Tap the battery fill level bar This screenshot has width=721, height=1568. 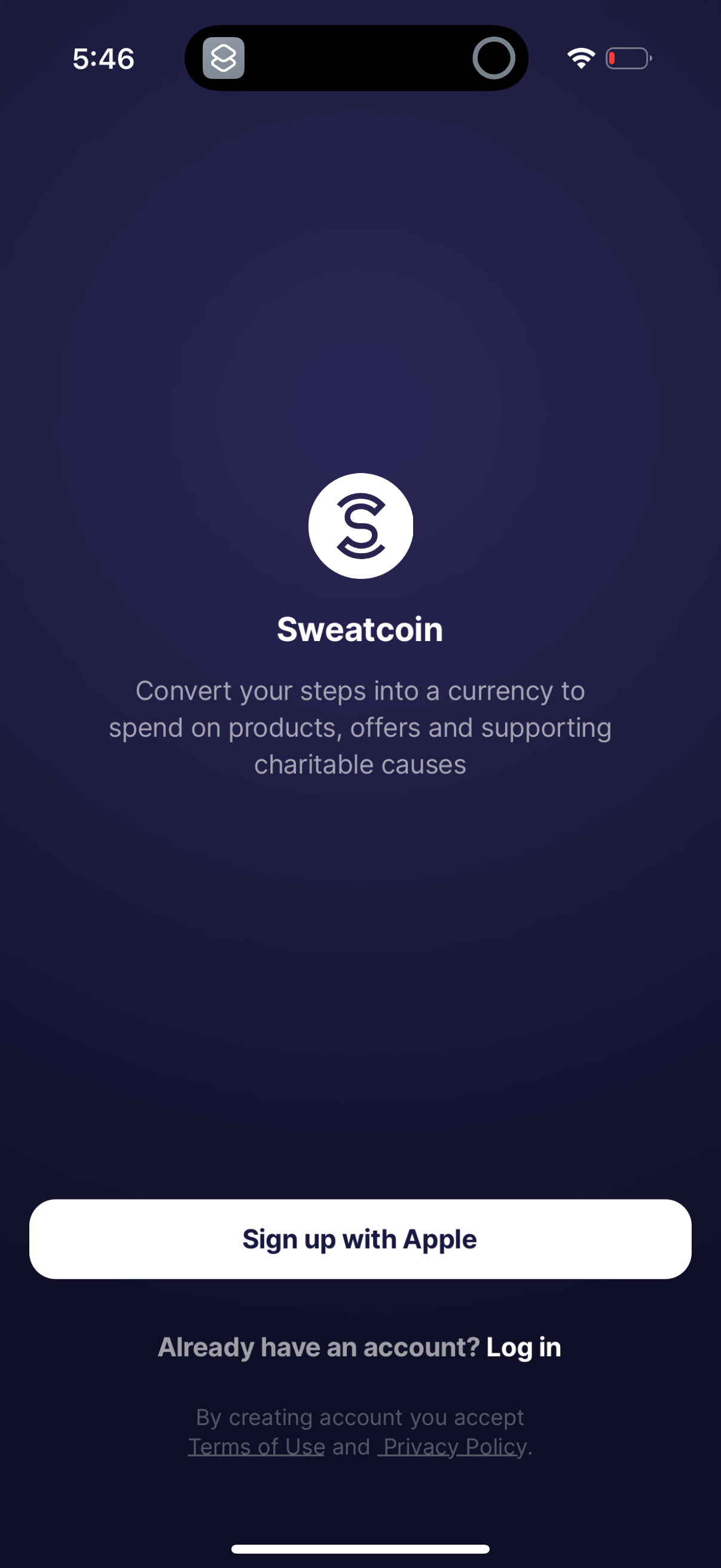point(613,58)
